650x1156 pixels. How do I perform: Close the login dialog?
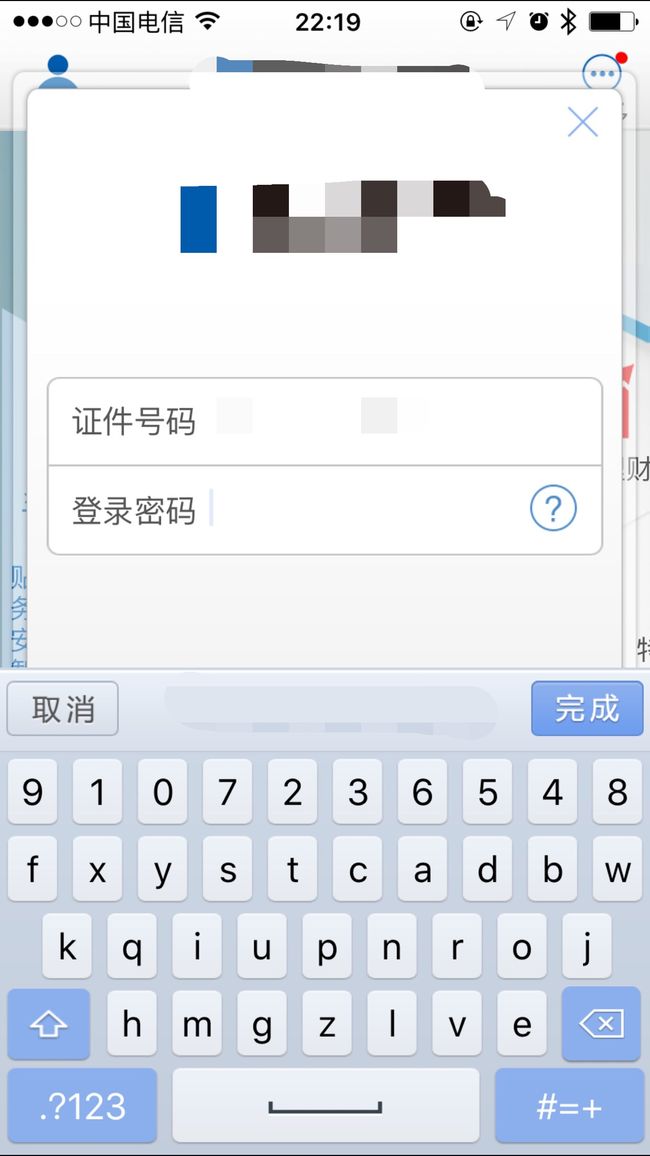coord(582,122)
